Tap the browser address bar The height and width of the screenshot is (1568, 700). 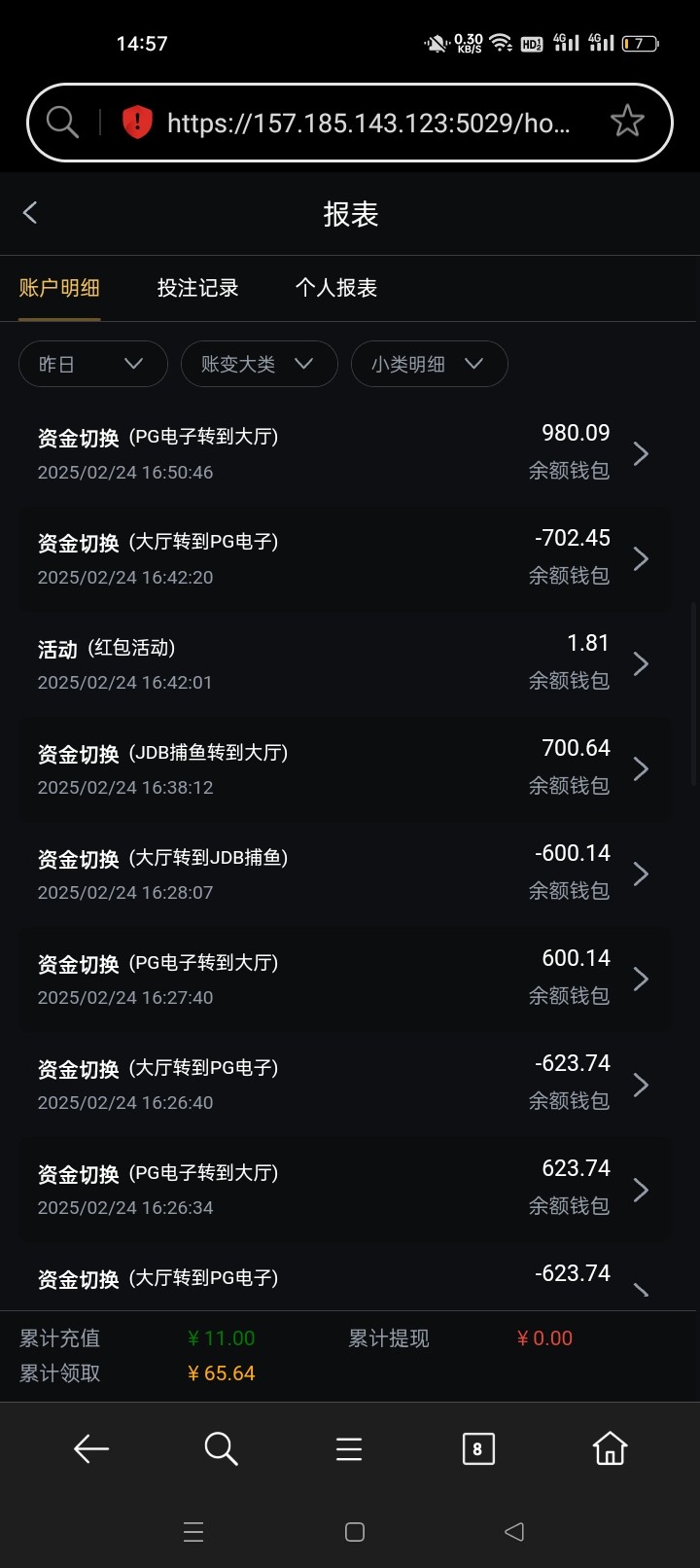(x=369, y=123)
